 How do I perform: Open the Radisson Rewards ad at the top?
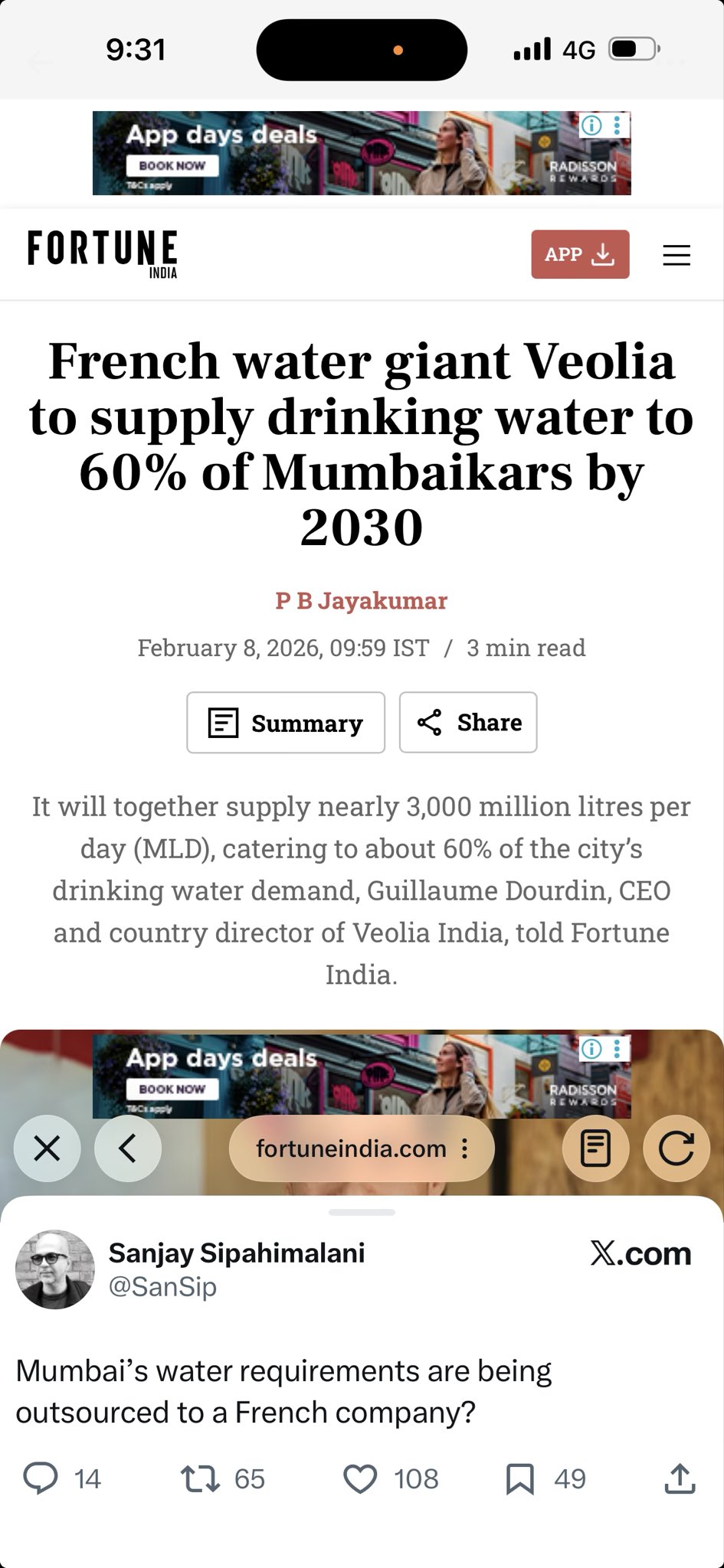(362, 153)
